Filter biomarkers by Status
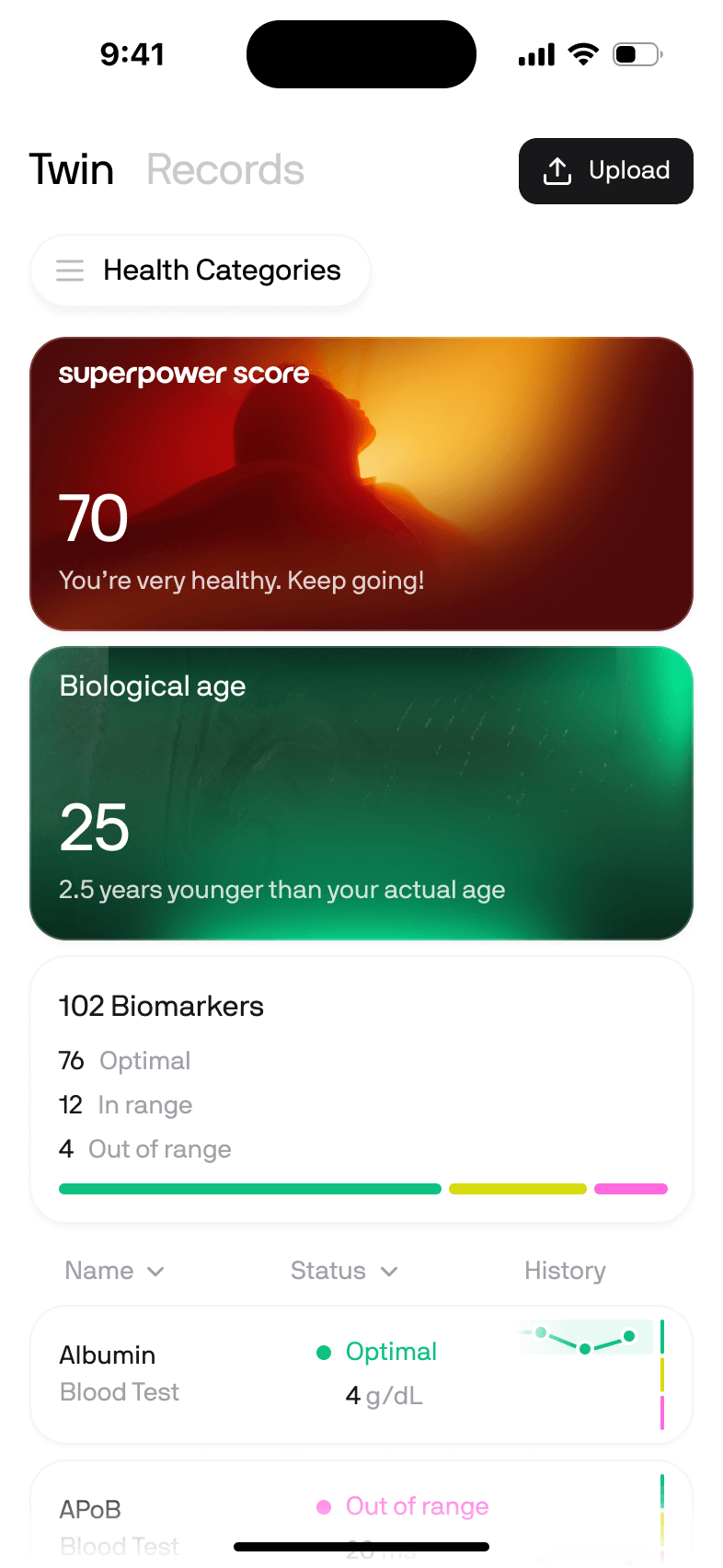723x1568 pixels. click(344, 1271)
